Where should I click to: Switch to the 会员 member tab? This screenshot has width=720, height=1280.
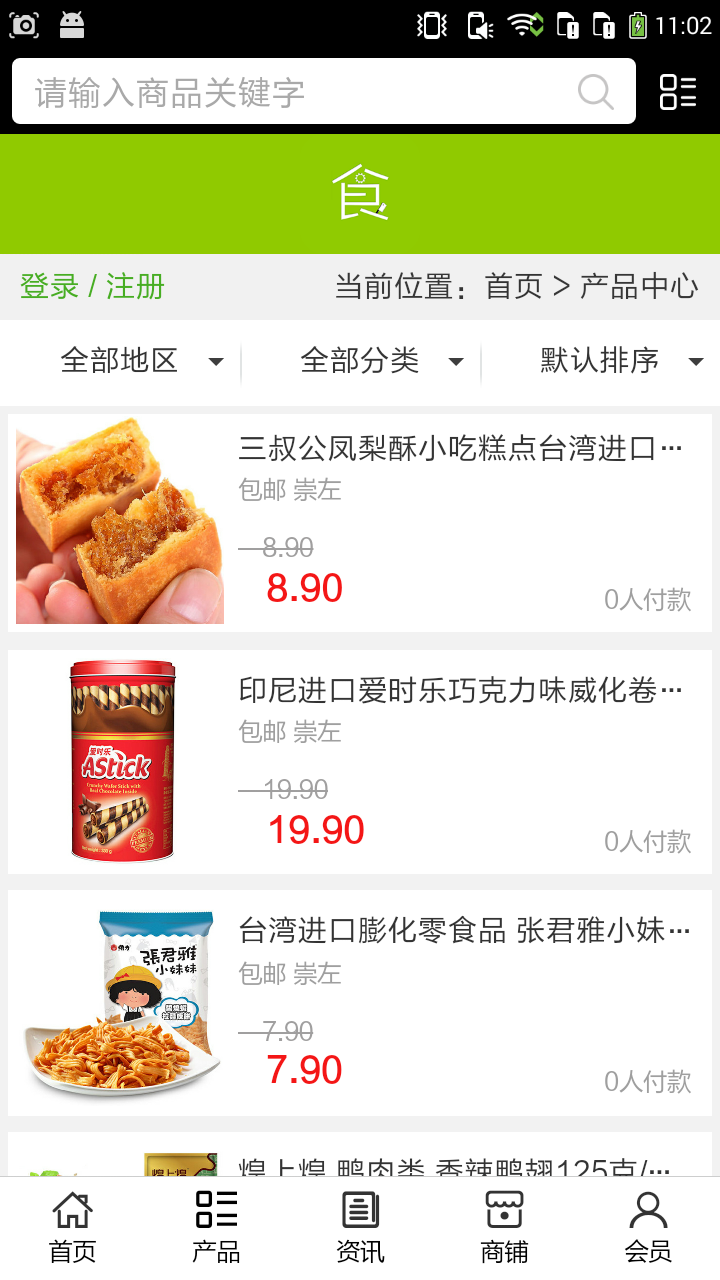pos(648,1227)
